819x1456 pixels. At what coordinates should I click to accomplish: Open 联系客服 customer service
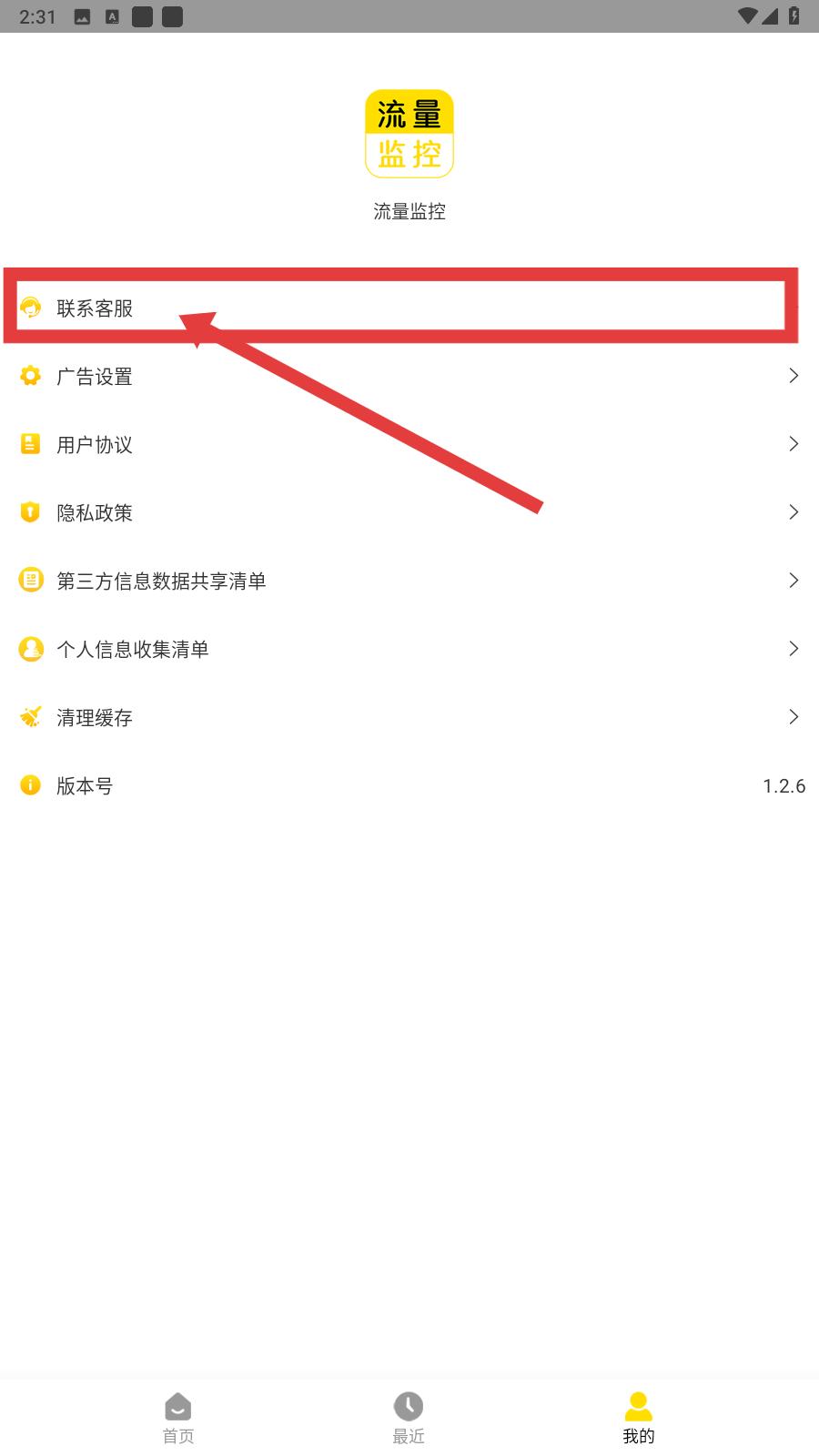95,308
